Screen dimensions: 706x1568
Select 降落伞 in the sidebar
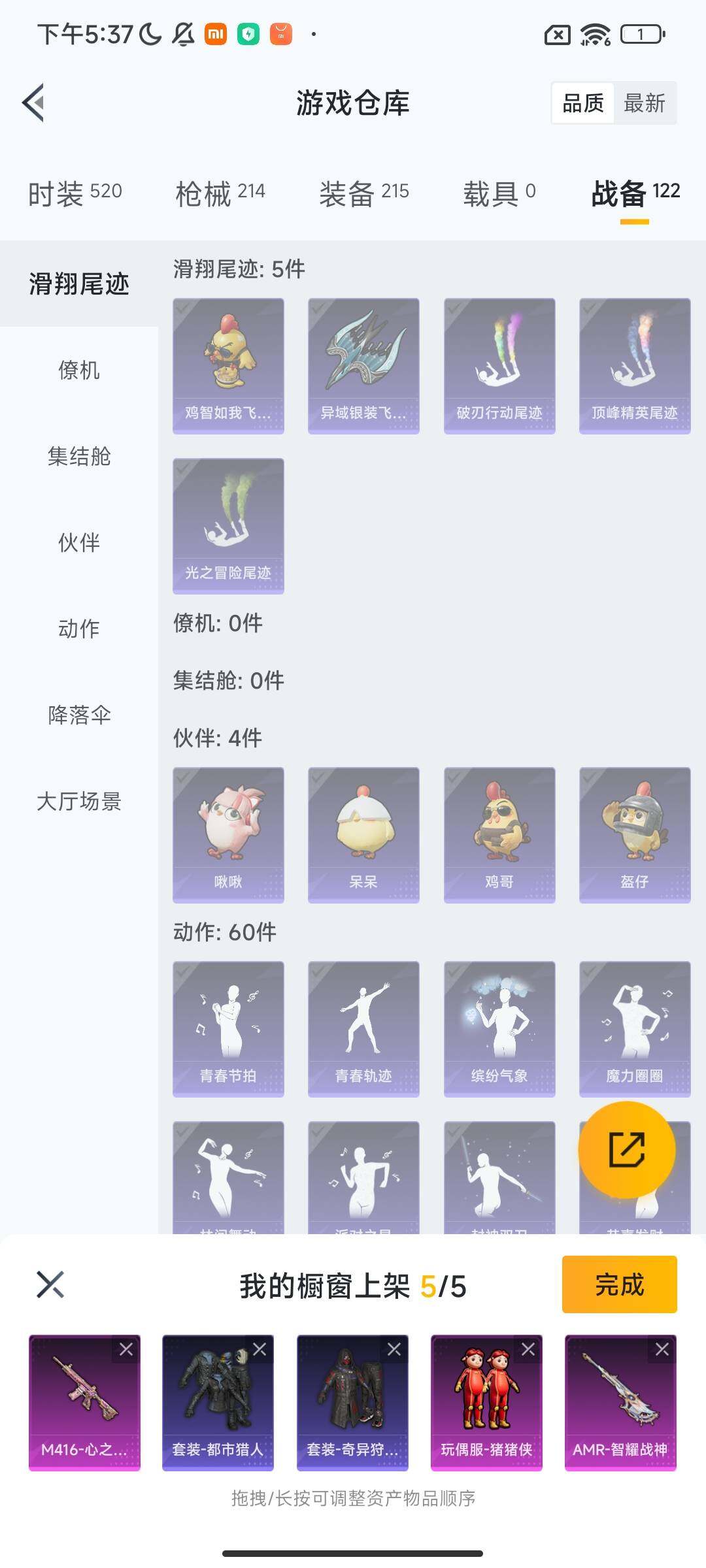[80, 716]
